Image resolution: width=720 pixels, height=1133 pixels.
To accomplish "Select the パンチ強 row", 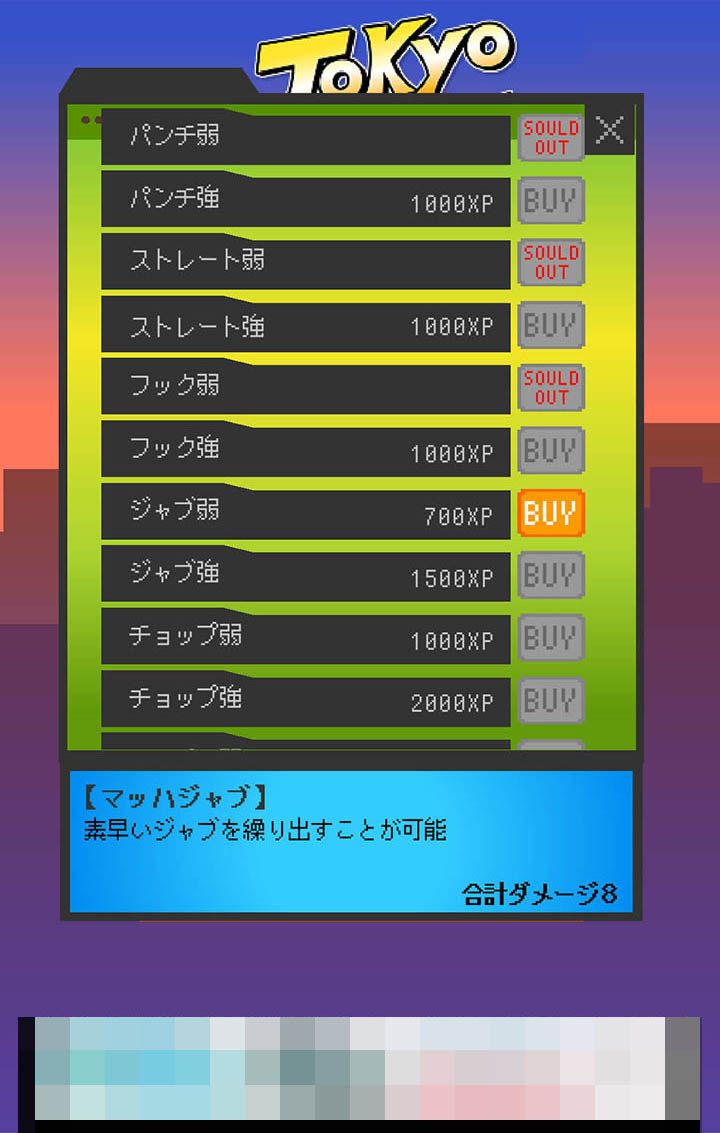I will pyautogui.click(x=305, y=201).
